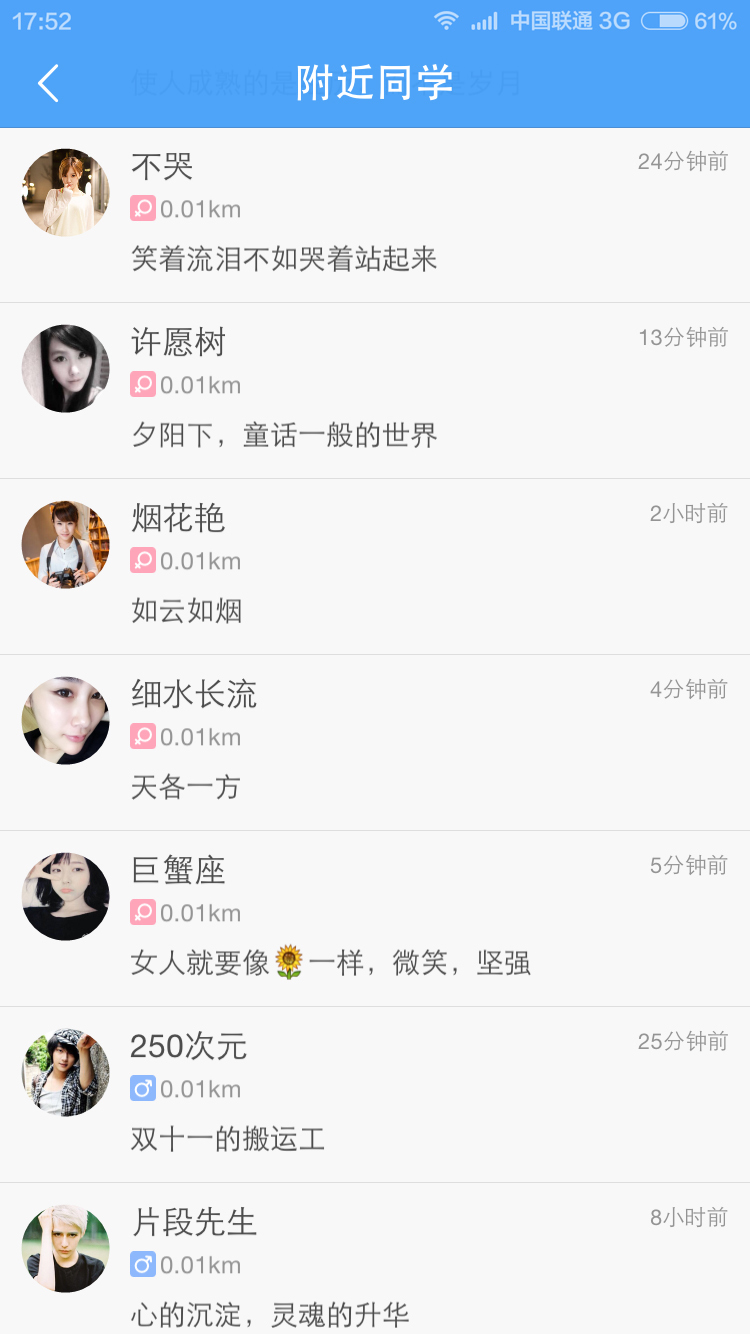
Task: Tap the 250次元 list row
Action: point(375,1095)
